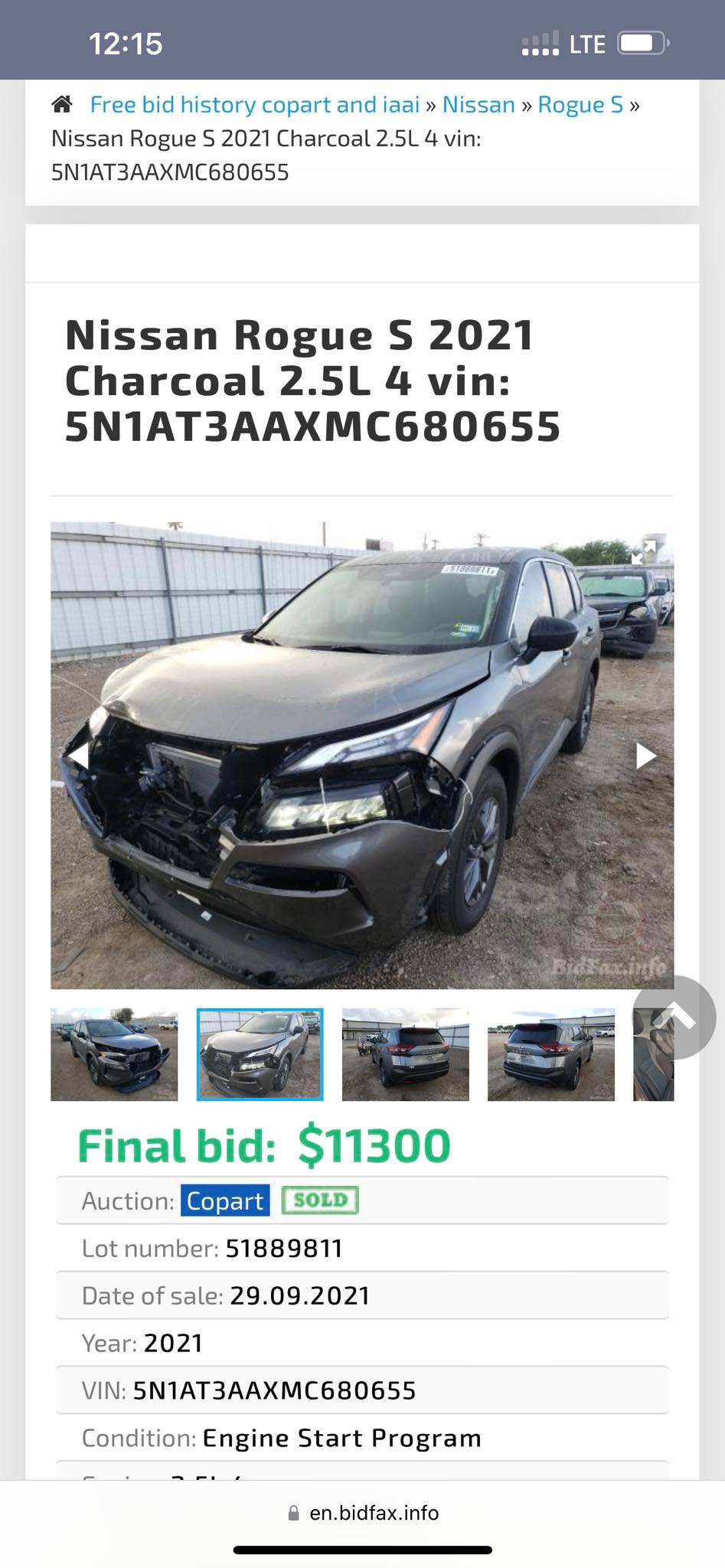This screenshot has height=1568, width=725.
Task: Show the next car photo
Action: pyautogui.click(x=645, y=756)
